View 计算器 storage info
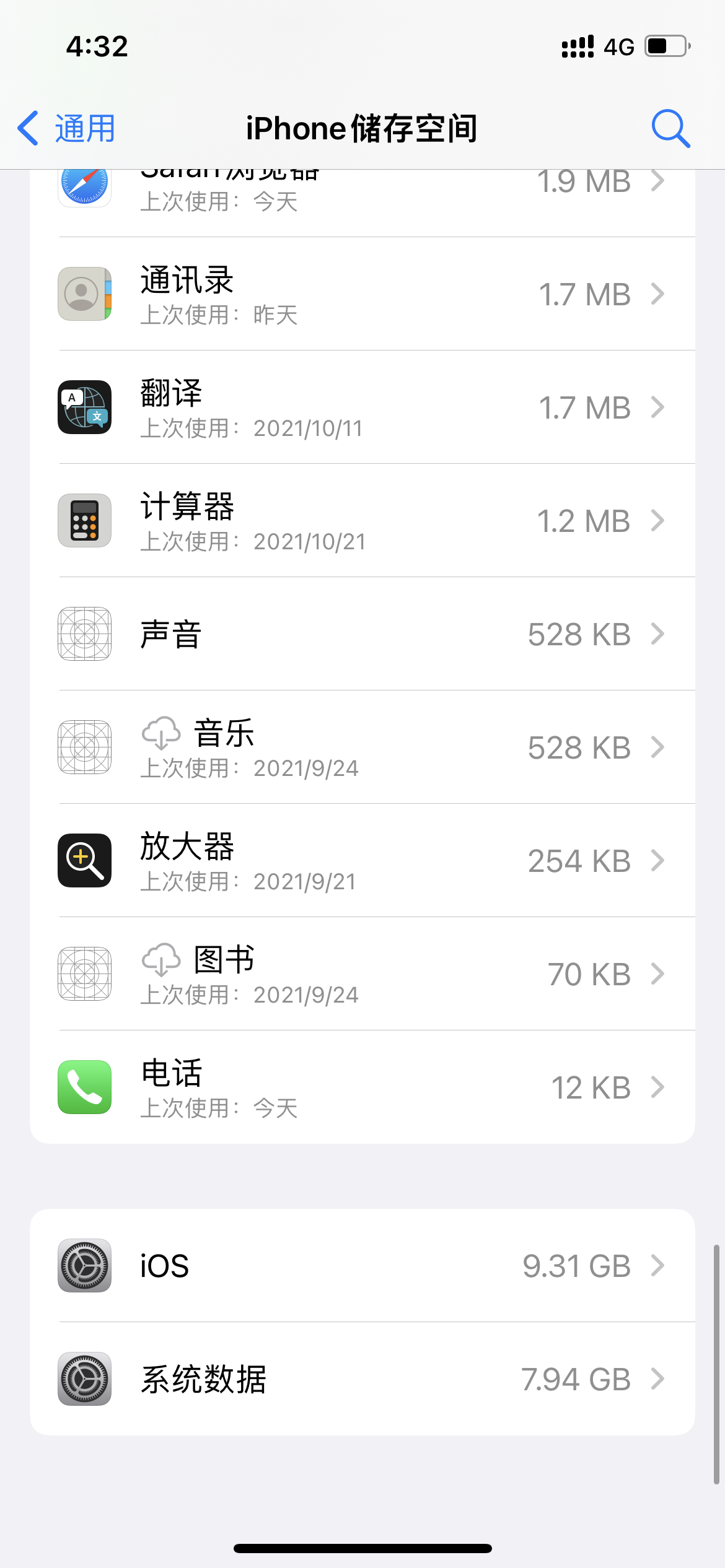The image size is (725, 1568). click(x=362, y=521)
